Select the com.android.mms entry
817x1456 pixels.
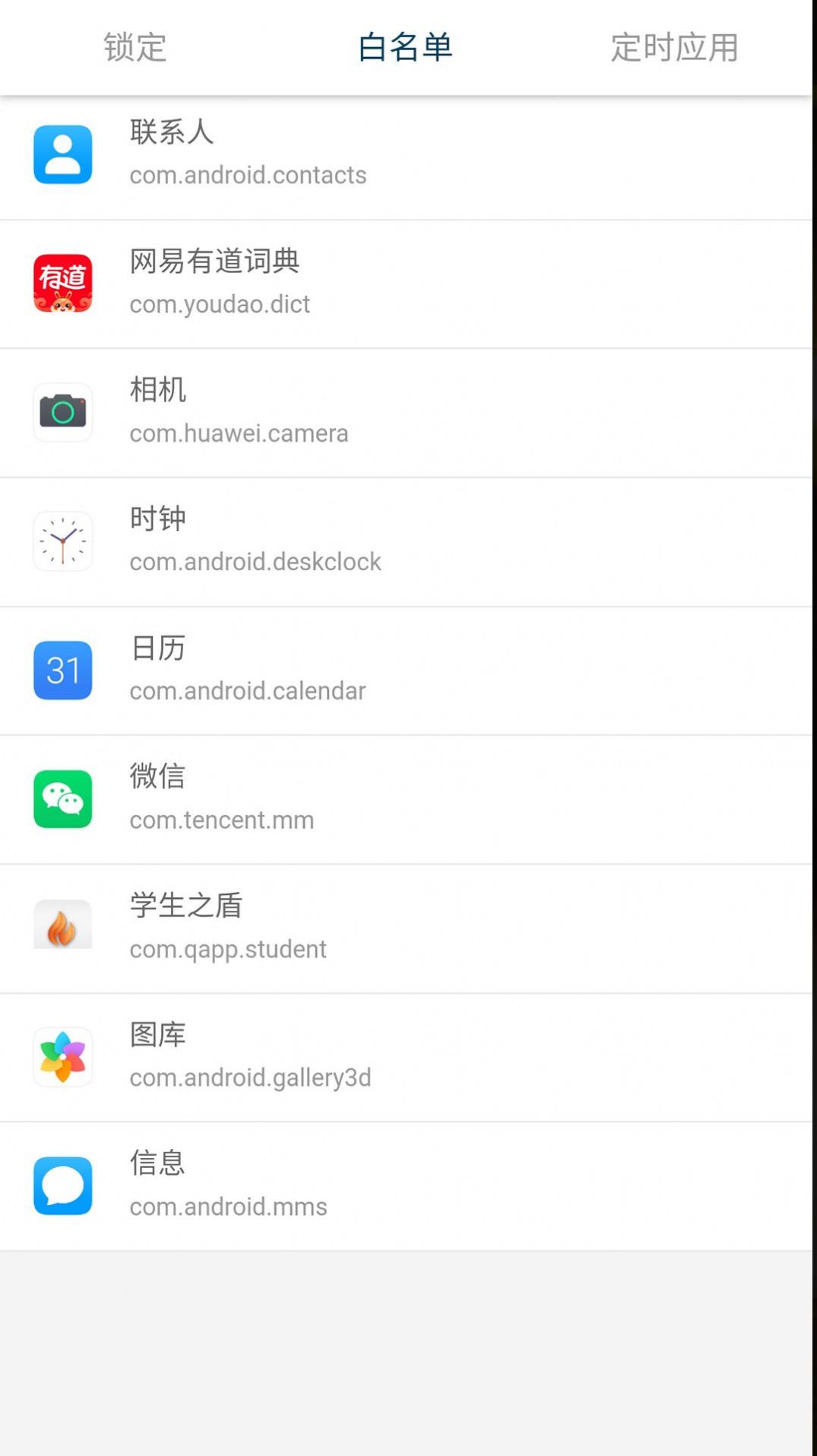tap(228, 1207)
